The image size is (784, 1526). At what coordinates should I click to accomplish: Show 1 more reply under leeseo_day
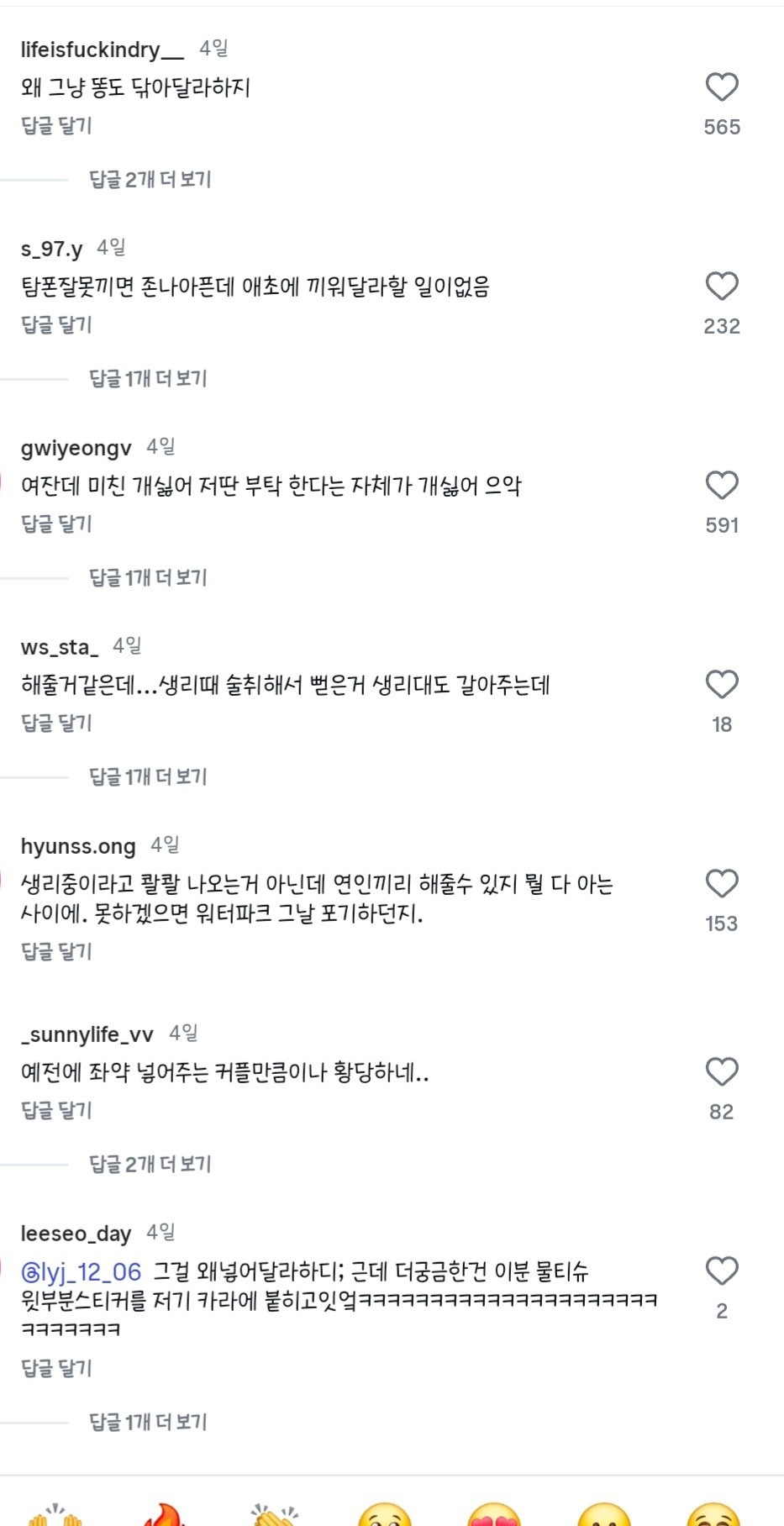coord(148,1423)
